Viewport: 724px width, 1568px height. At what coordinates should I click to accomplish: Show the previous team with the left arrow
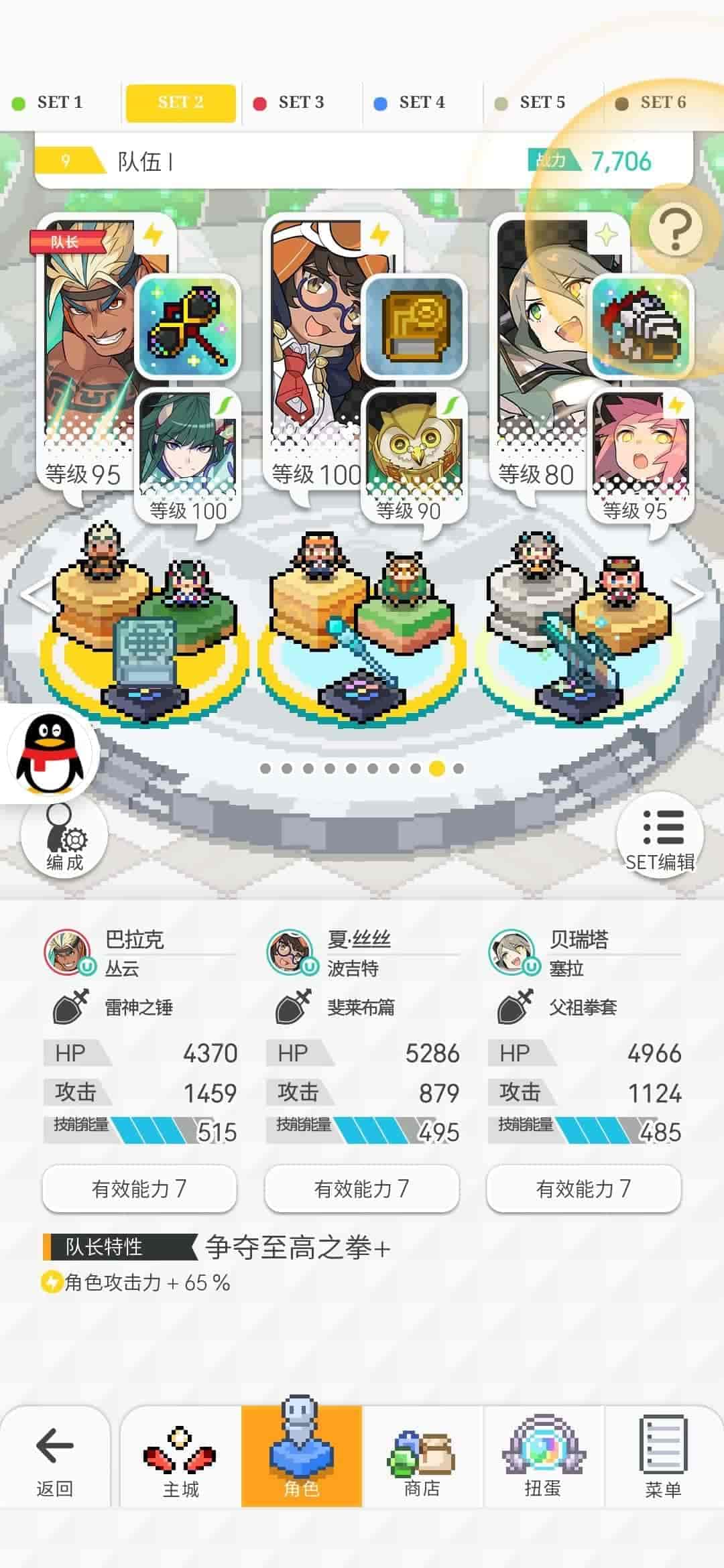coord(34,594)
